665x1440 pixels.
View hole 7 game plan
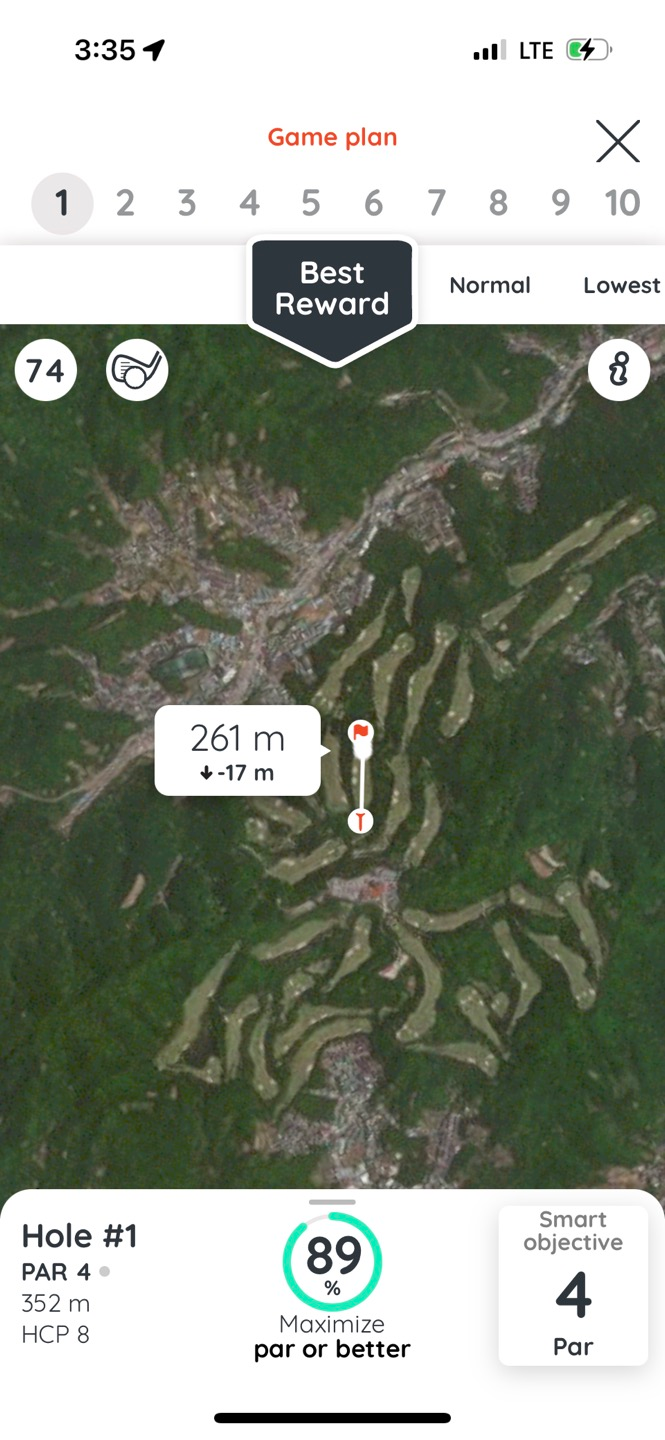tap(436, 203)
